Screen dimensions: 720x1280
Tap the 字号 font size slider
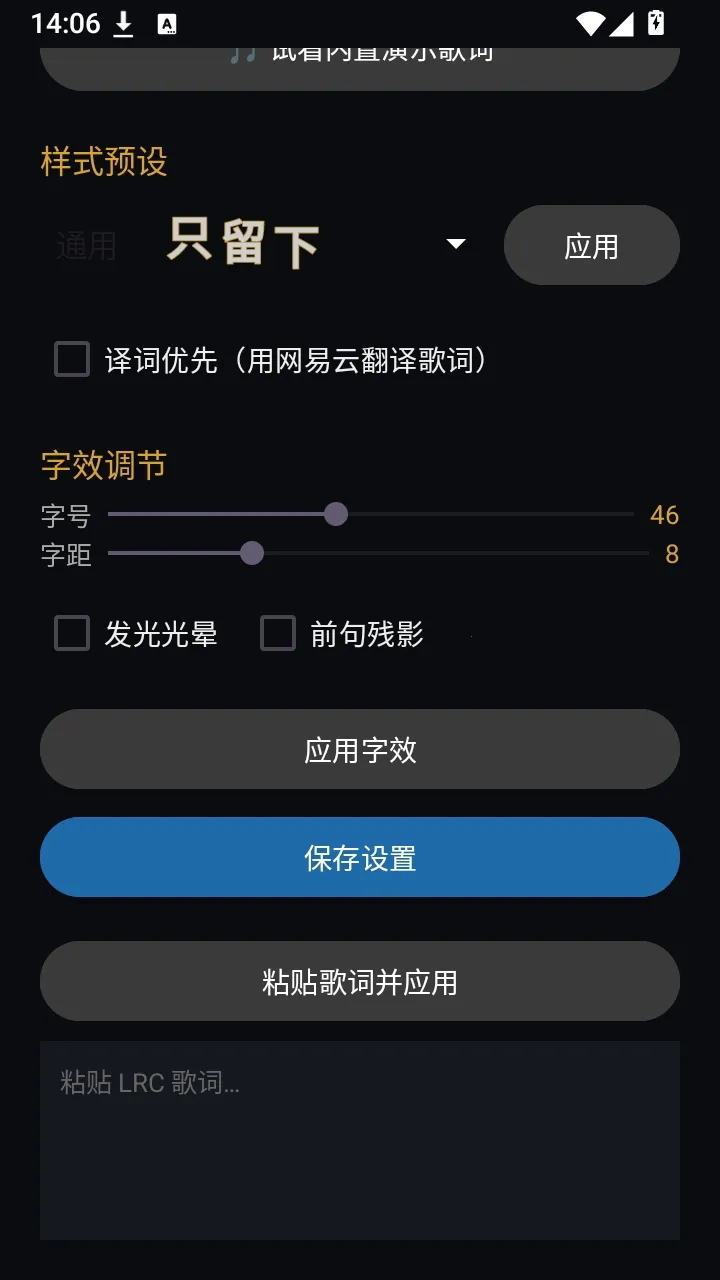point(371,514)
